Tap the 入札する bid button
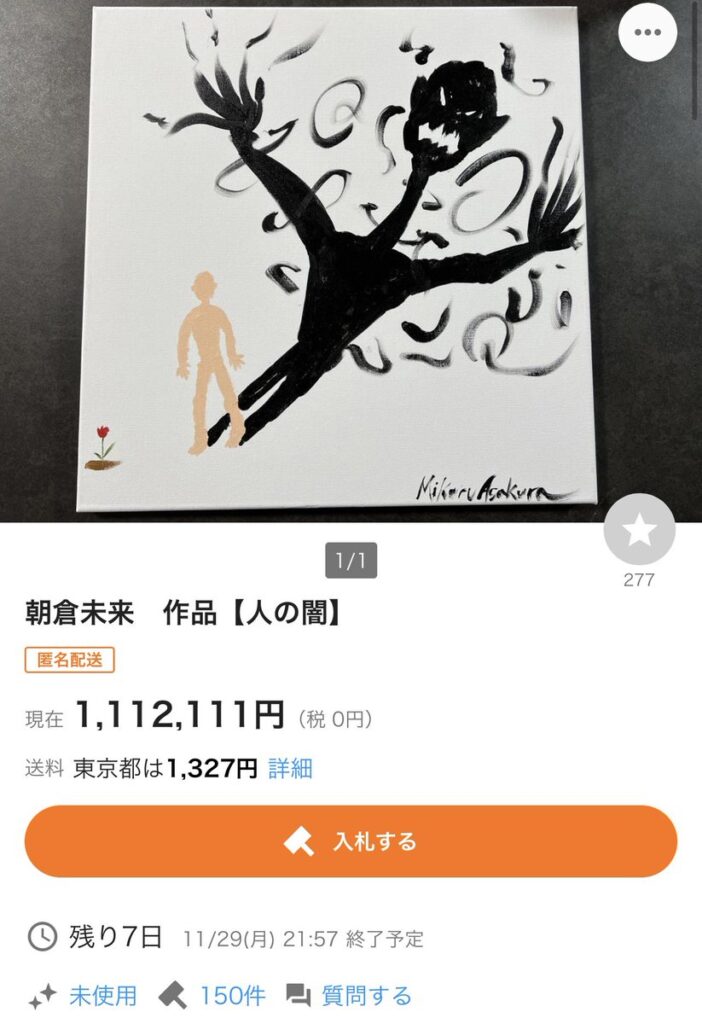Image resolution: width=702 pixels, height=1024 pixels. tap(350, 841)
